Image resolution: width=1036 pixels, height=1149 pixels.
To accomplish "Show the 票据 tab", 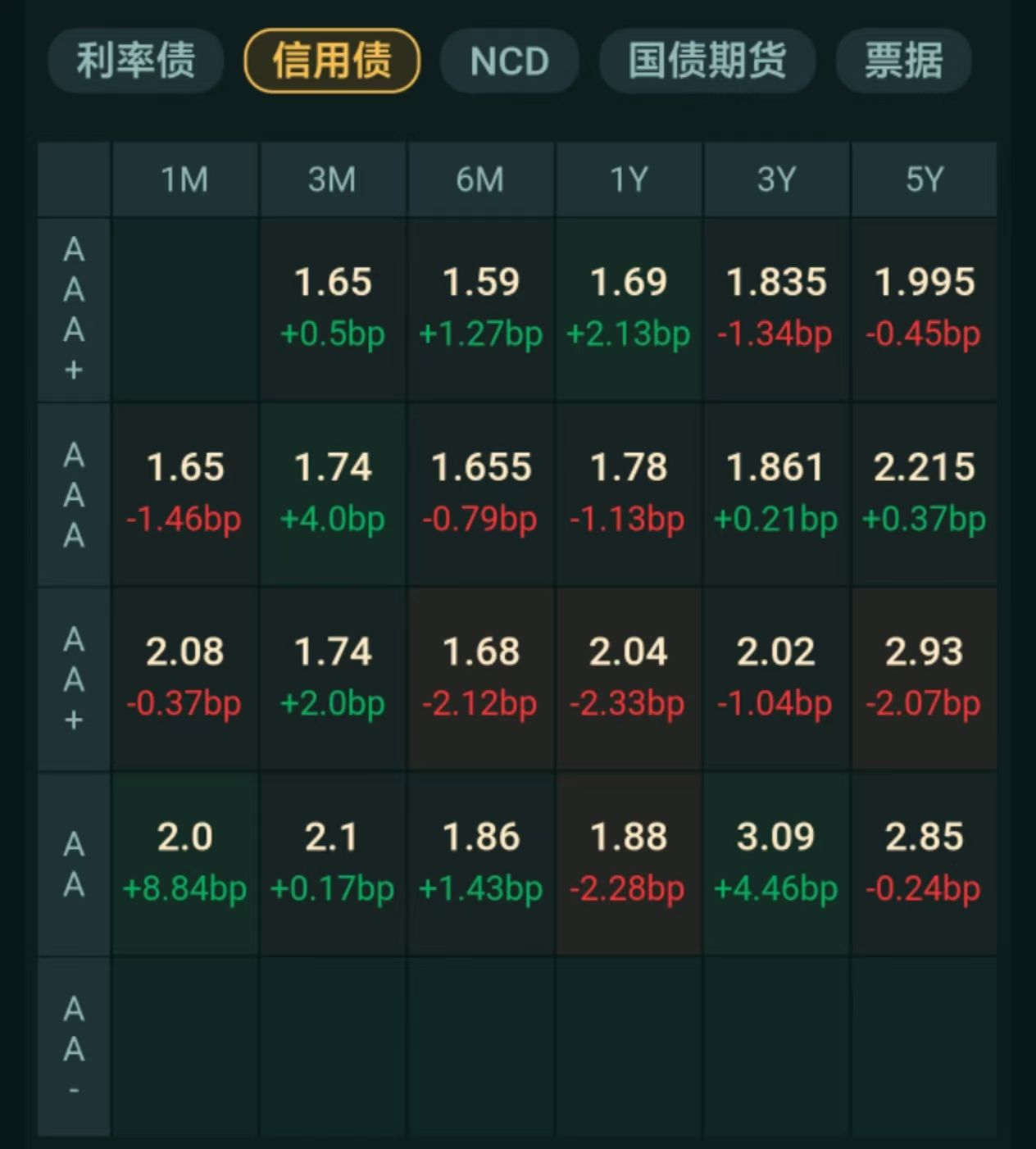I will click(x=903, y=61).
